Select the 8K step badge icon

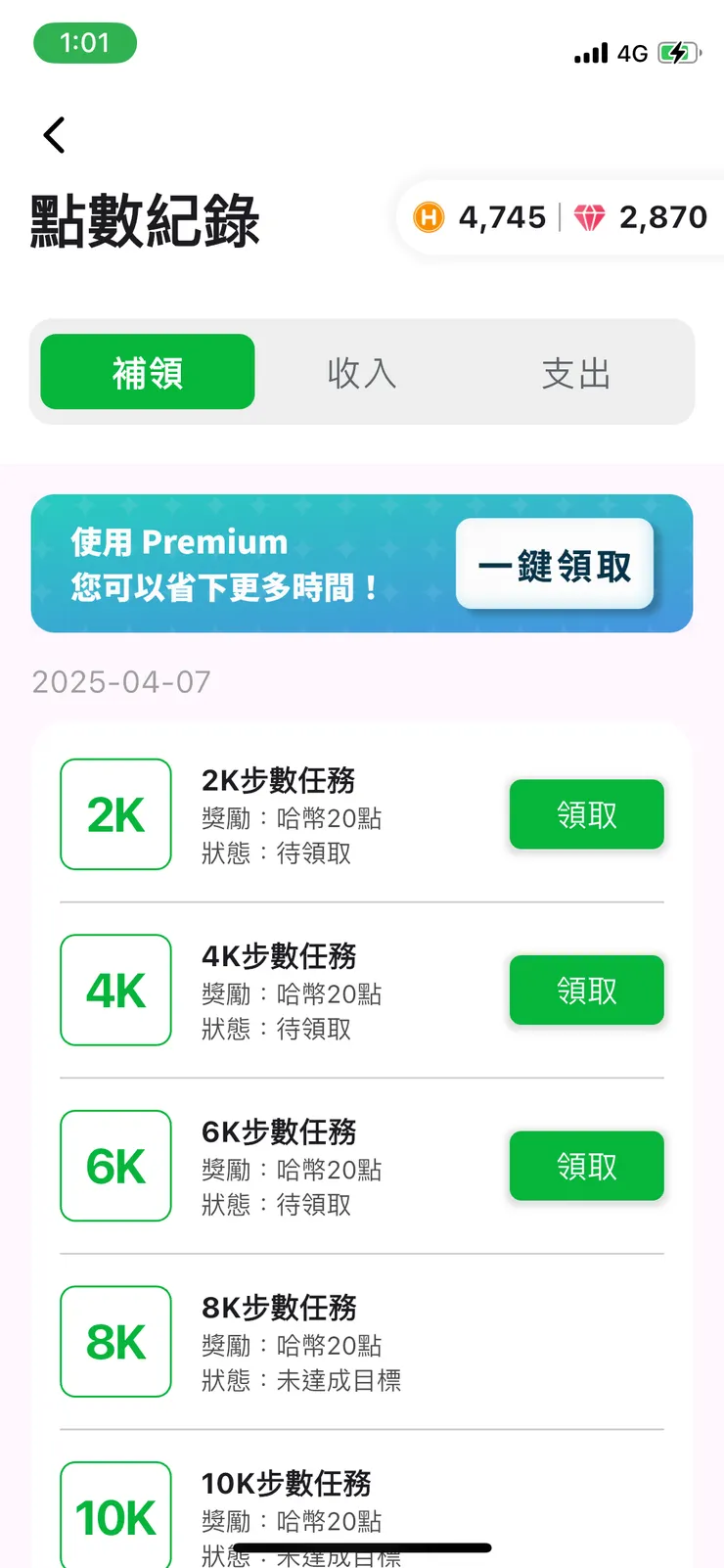click(115, 1342)
